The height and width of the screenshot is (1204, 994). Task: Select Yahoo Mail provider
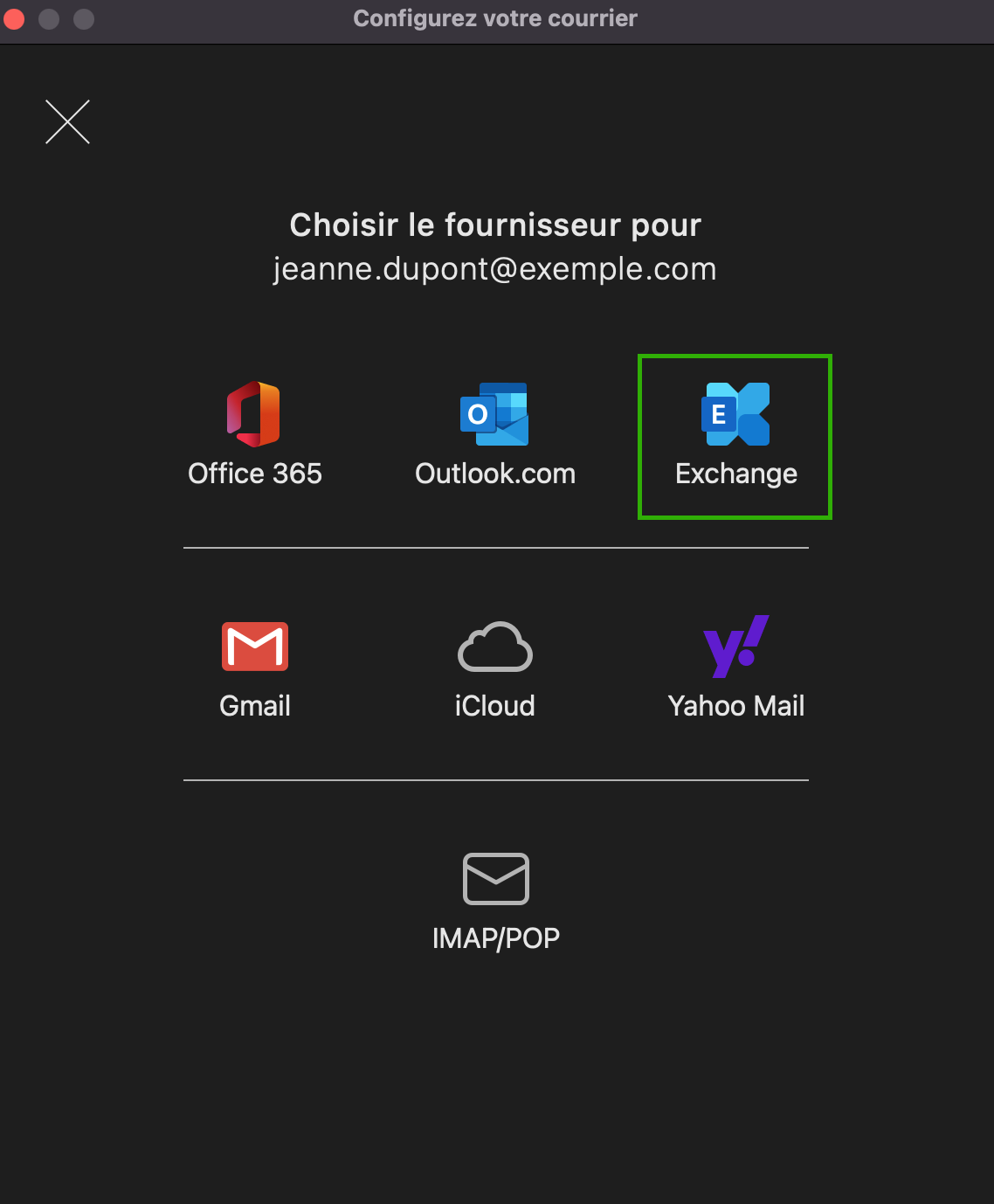(x=735, y=668)
